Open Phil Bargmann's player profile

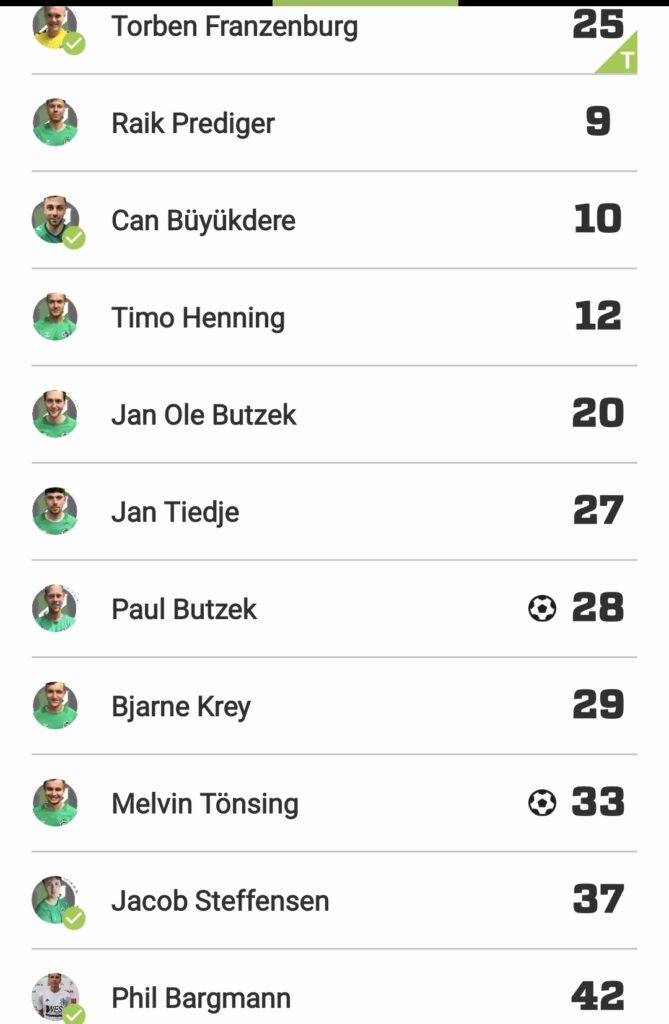(x=201, y=997)
